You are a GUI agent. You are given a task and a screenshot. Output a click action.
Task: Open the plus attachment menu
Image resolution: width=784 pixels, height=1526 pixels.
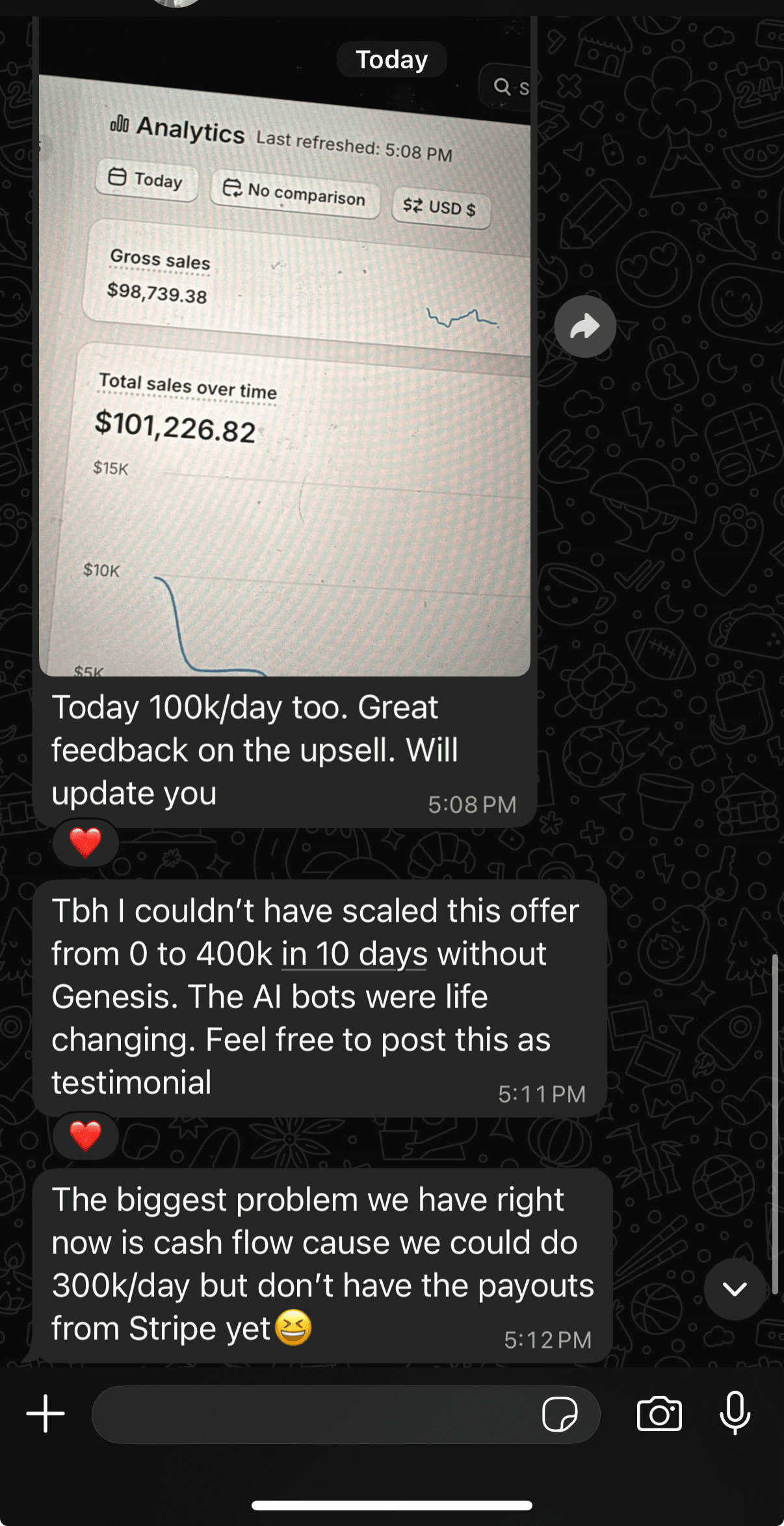click(46, 1413)
